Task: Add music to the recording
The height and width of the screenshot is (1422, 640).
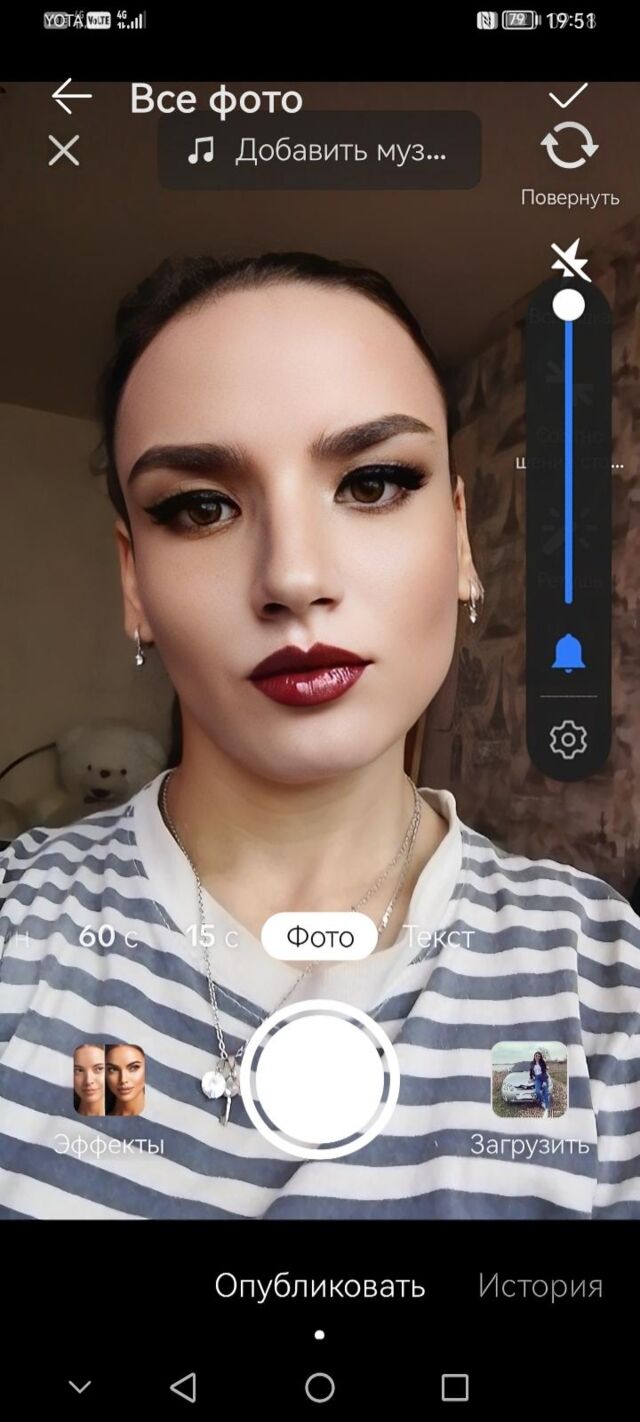Action: point(319,151)
